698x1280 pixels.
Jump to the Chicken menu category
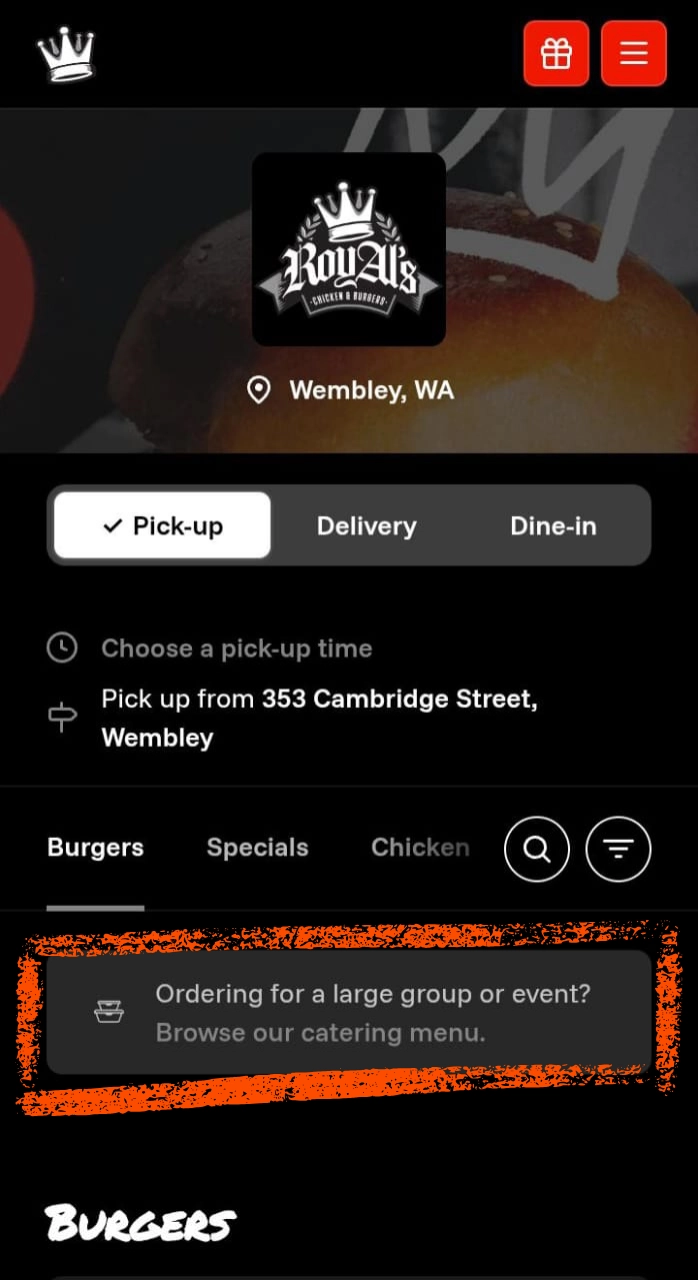(x=420, y=848)
